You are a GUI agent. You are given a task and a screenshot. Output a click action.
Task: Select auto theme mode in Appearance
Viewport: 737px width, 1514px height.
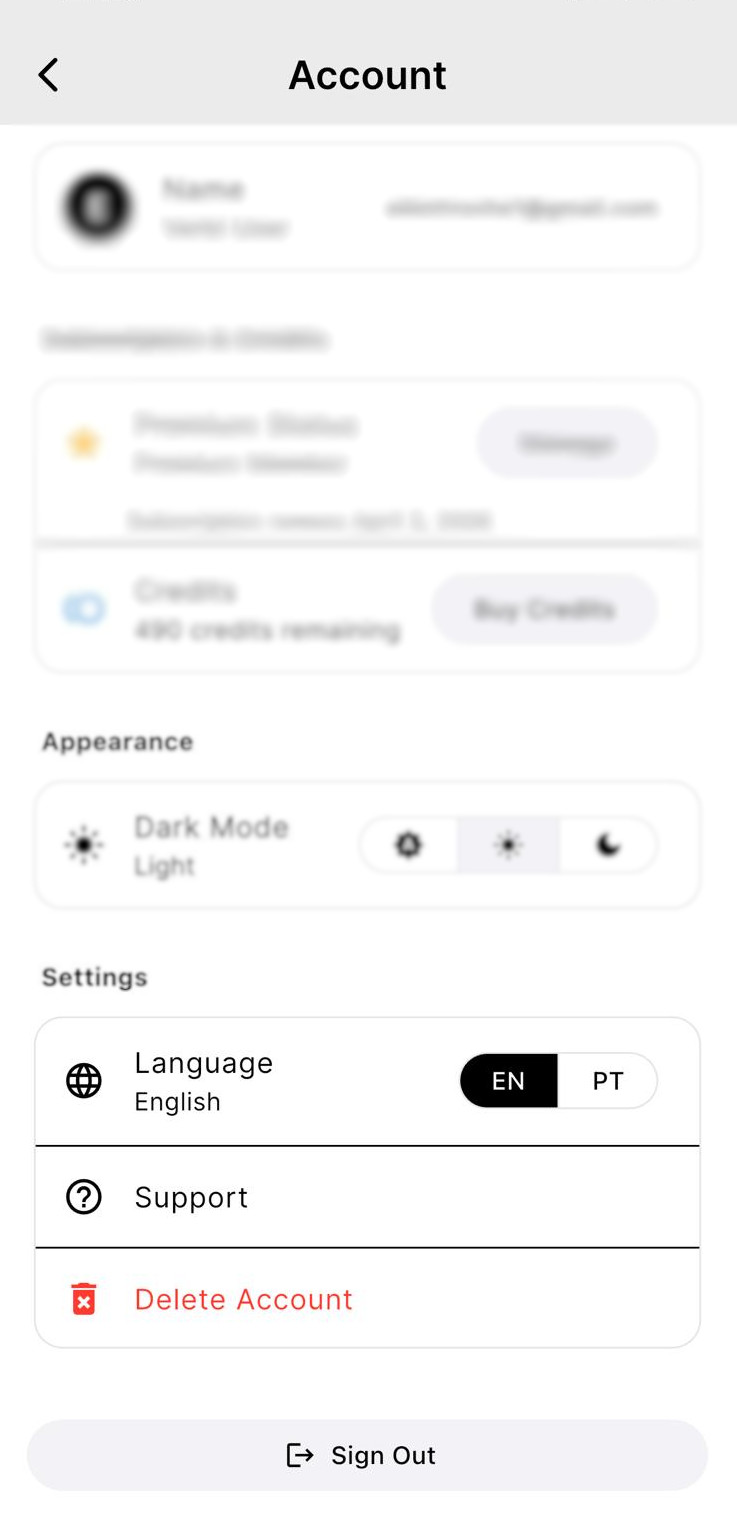pos(408,844)
